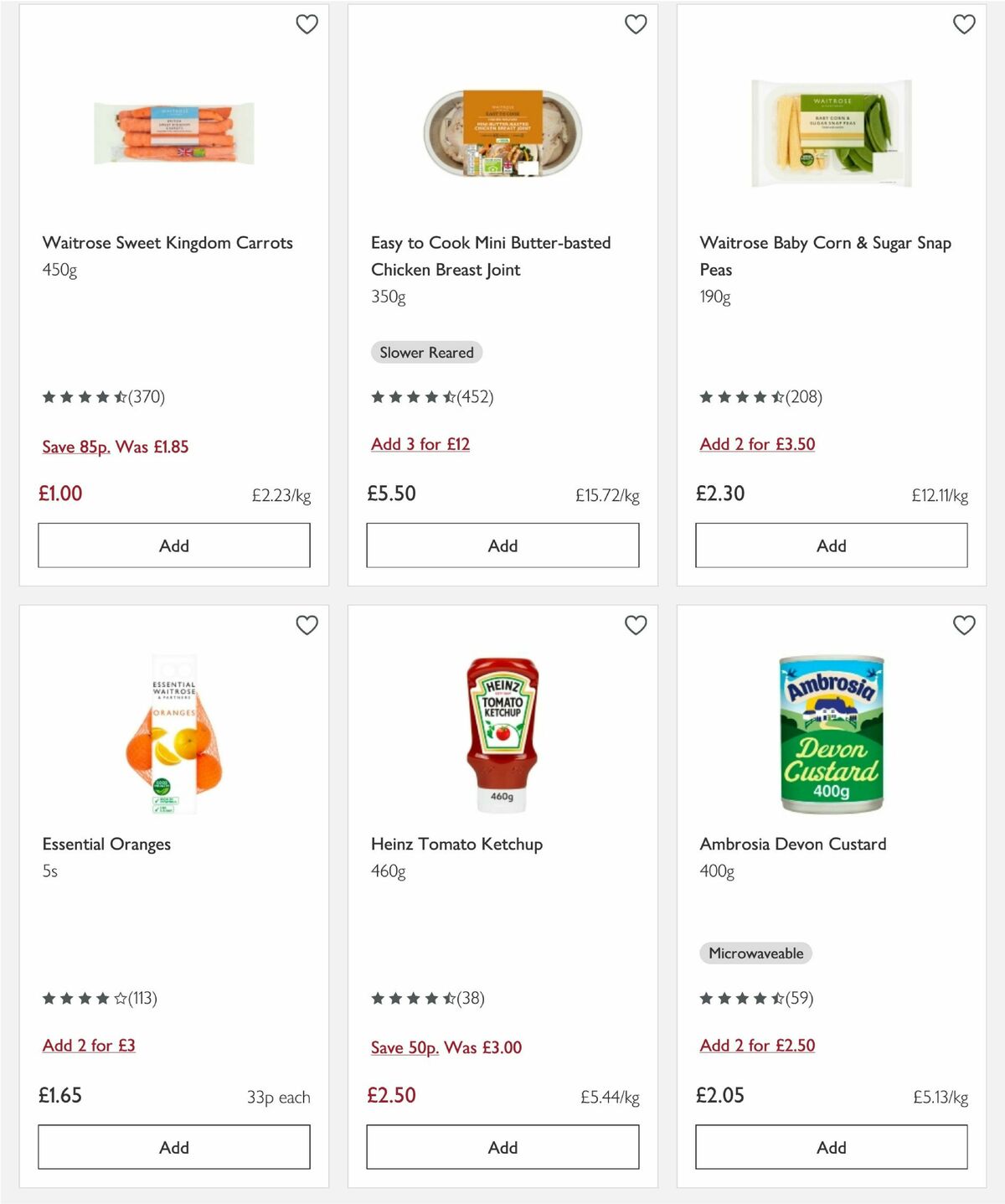The width and height of the screenshot is (1005, 1204).
Task: Select the 'Microwaveable' tag
Action: [x=756, y=953]
